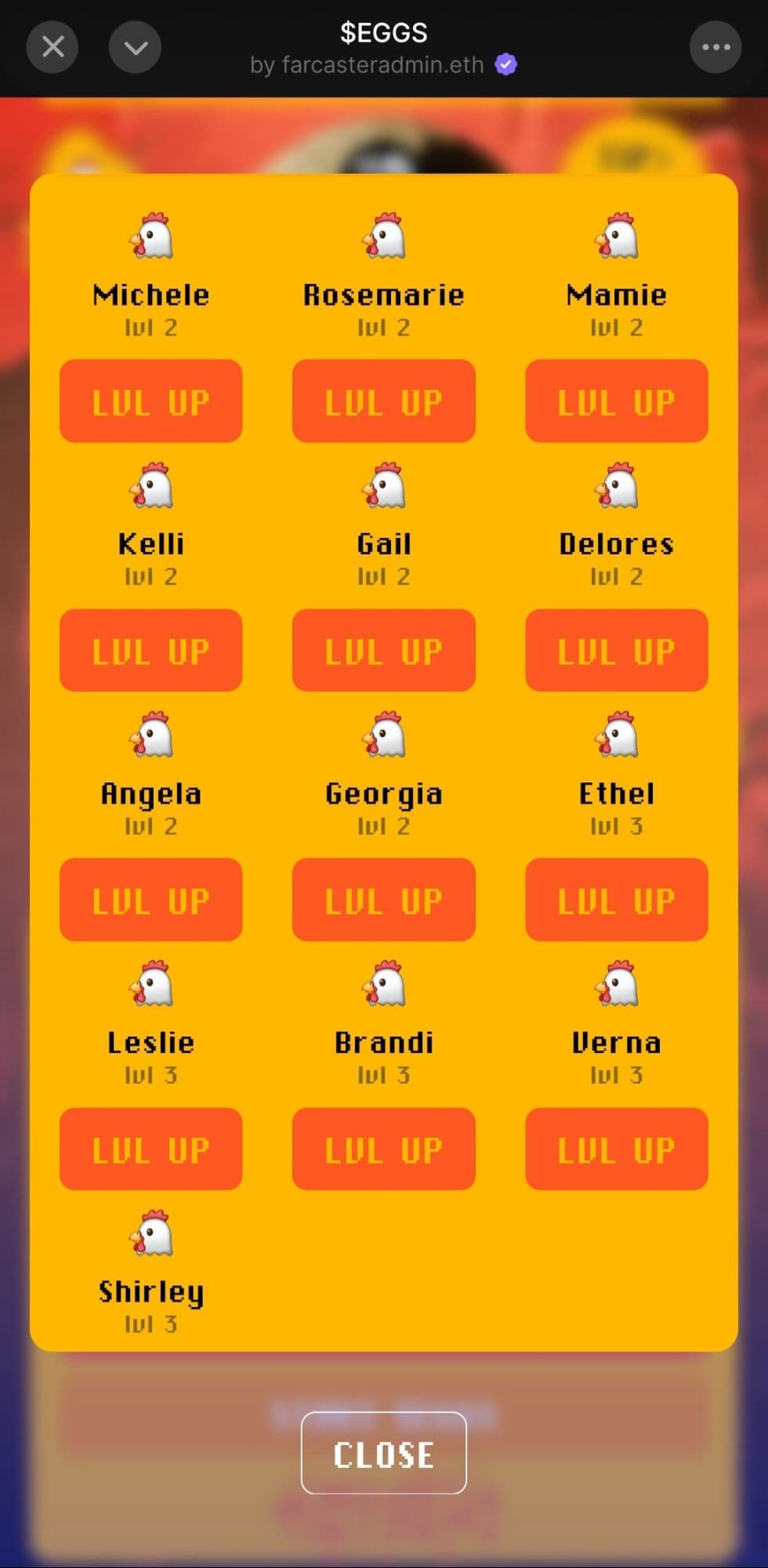Close the $EGGS mini app
768x1568 pixels.
pyautogui.click(x=53, y=47)
